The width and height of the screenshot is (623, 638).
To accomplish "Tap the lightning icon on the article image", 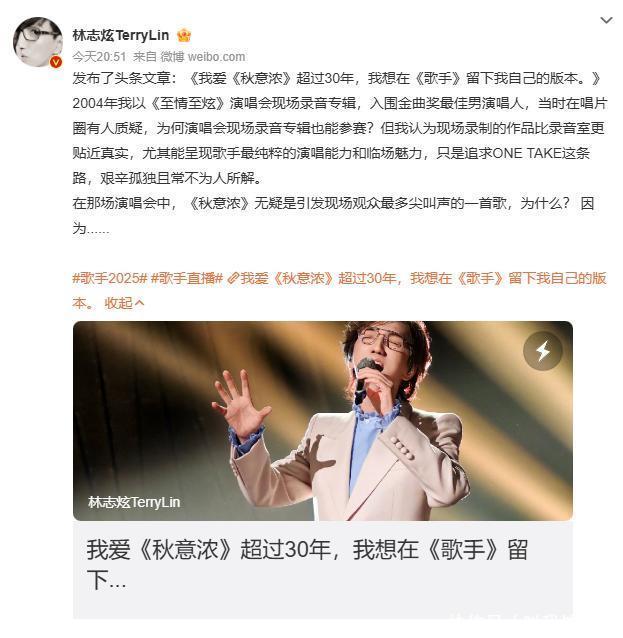I will (x=543, y=350).
